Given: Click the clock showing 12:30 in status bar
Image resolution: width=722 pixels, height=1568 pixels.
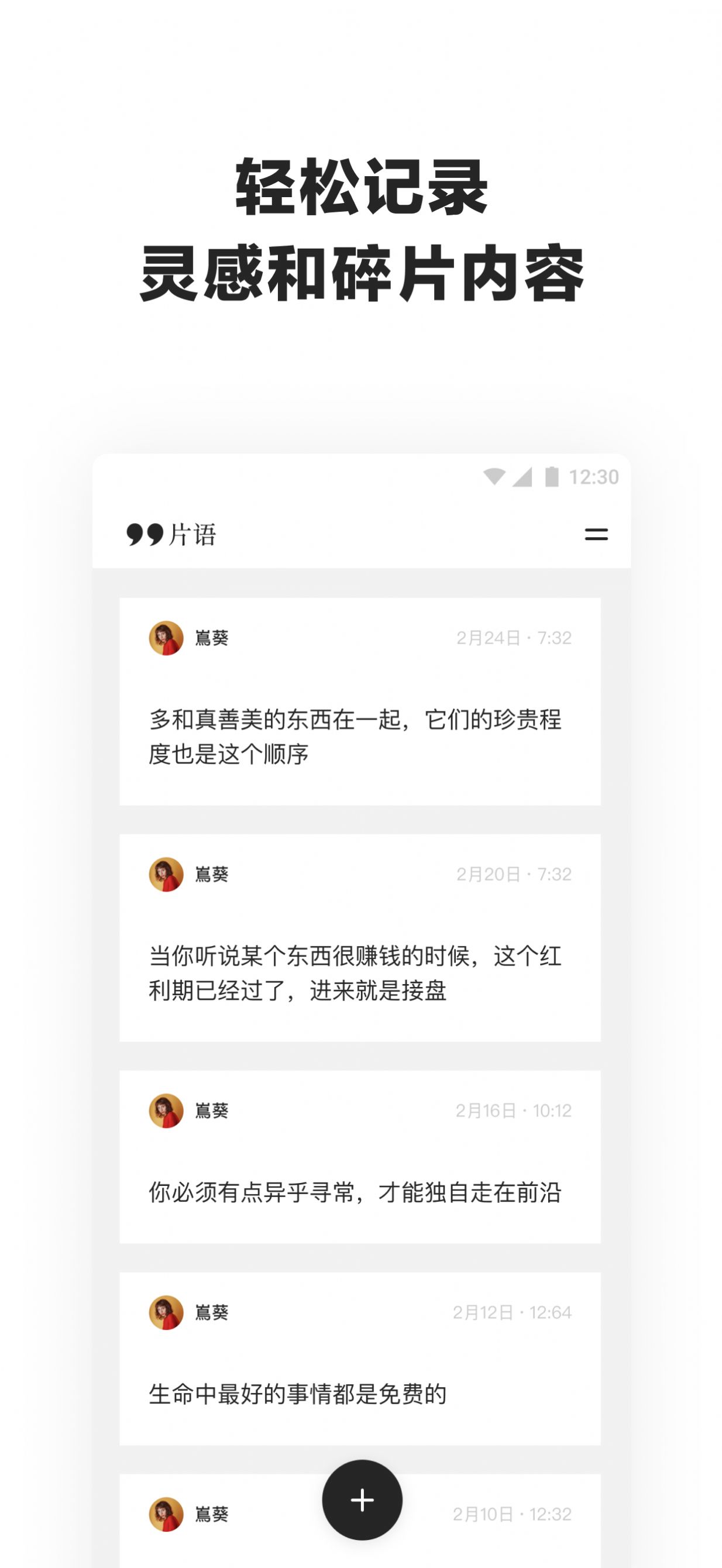Looking at the screenshot, I should [x=593, y=479].
